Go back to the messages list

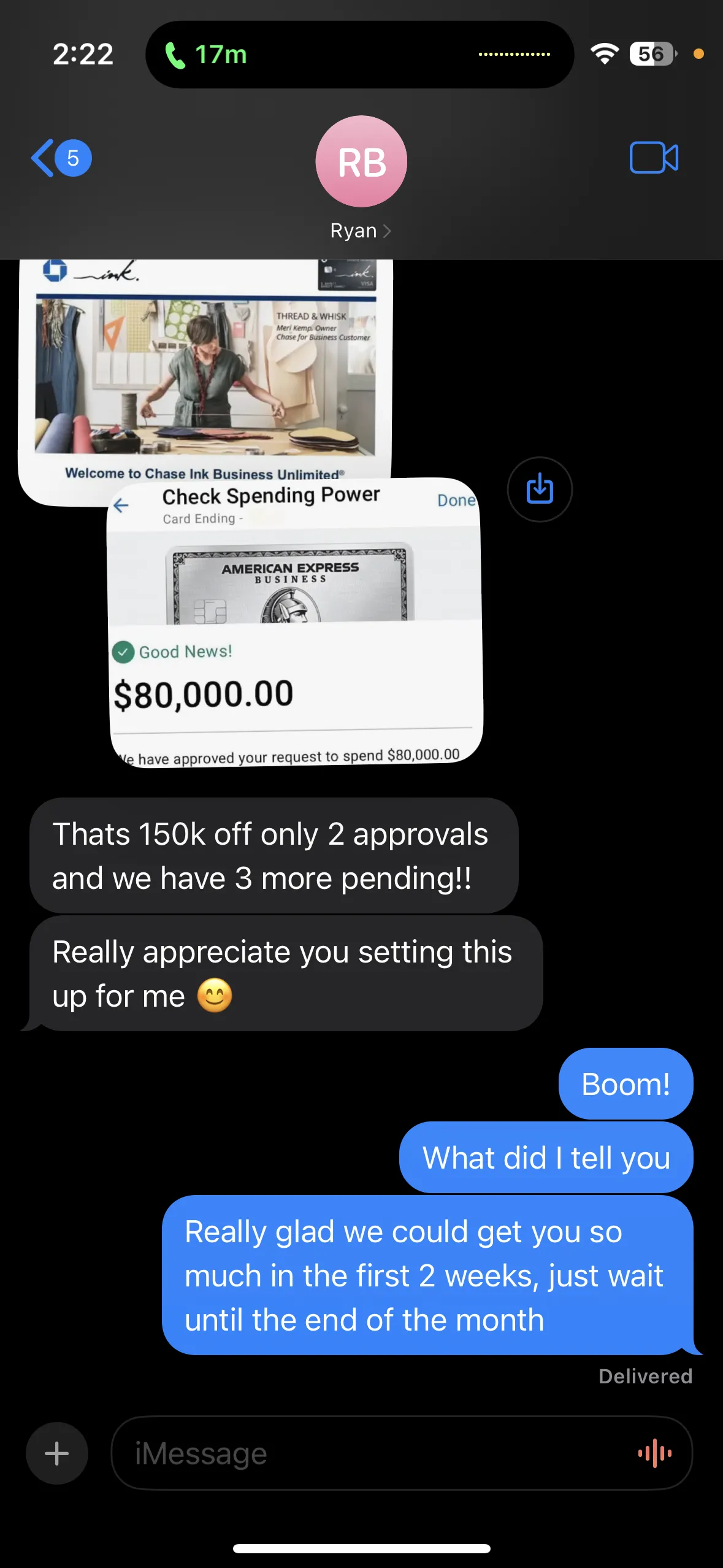61,158
